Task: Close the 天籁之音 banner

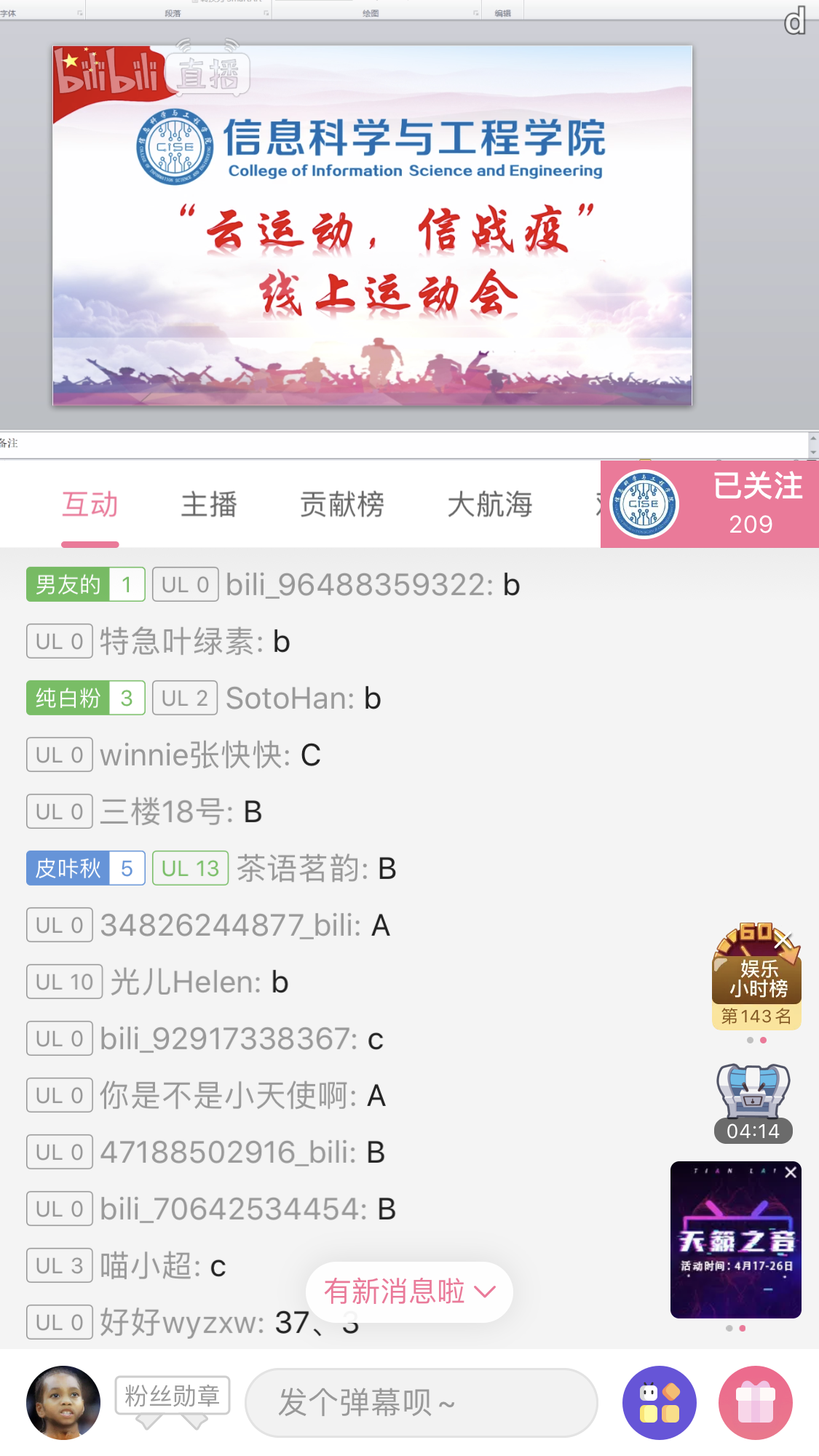Action: click(x=791, y=1172)
